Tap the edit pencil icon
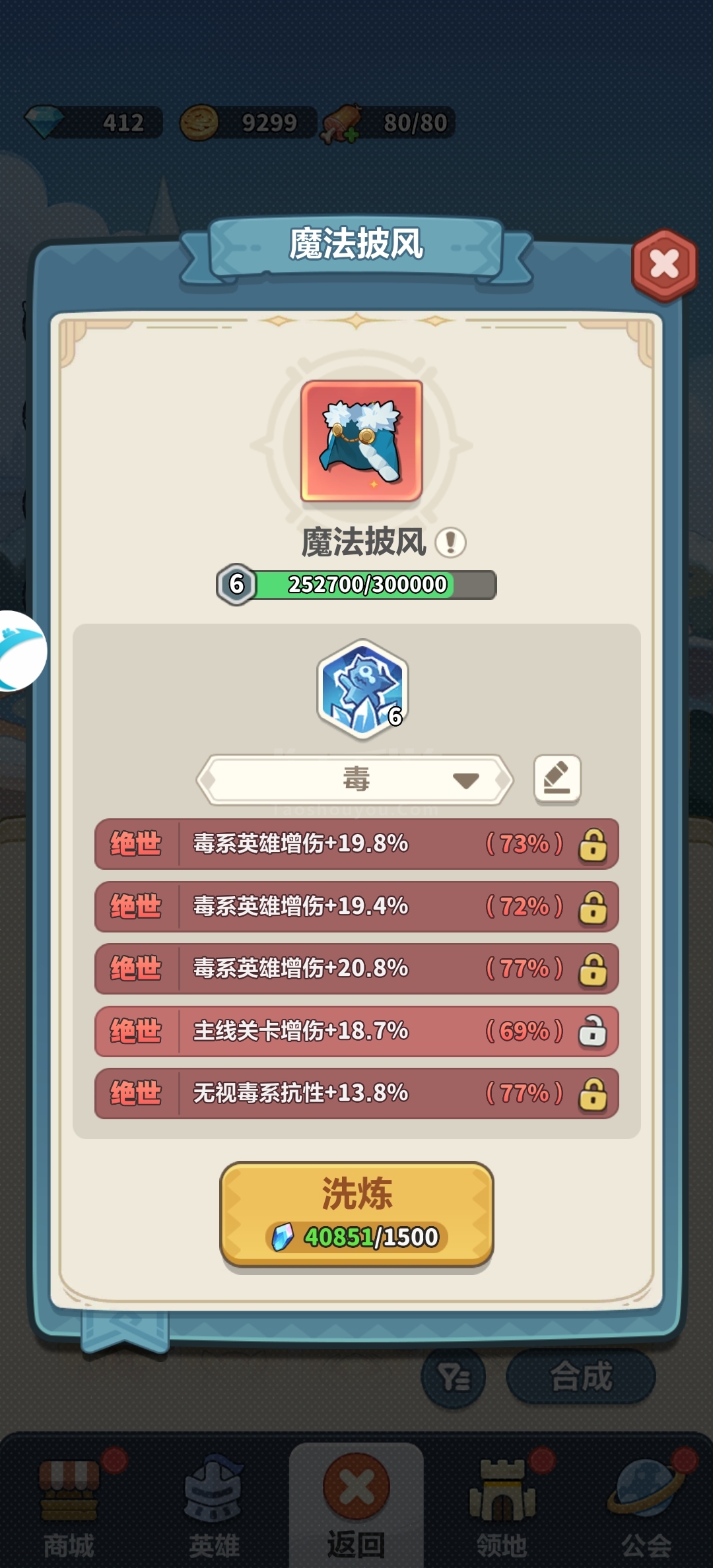Screen dimensions: 713x1568 click(557, 779)
